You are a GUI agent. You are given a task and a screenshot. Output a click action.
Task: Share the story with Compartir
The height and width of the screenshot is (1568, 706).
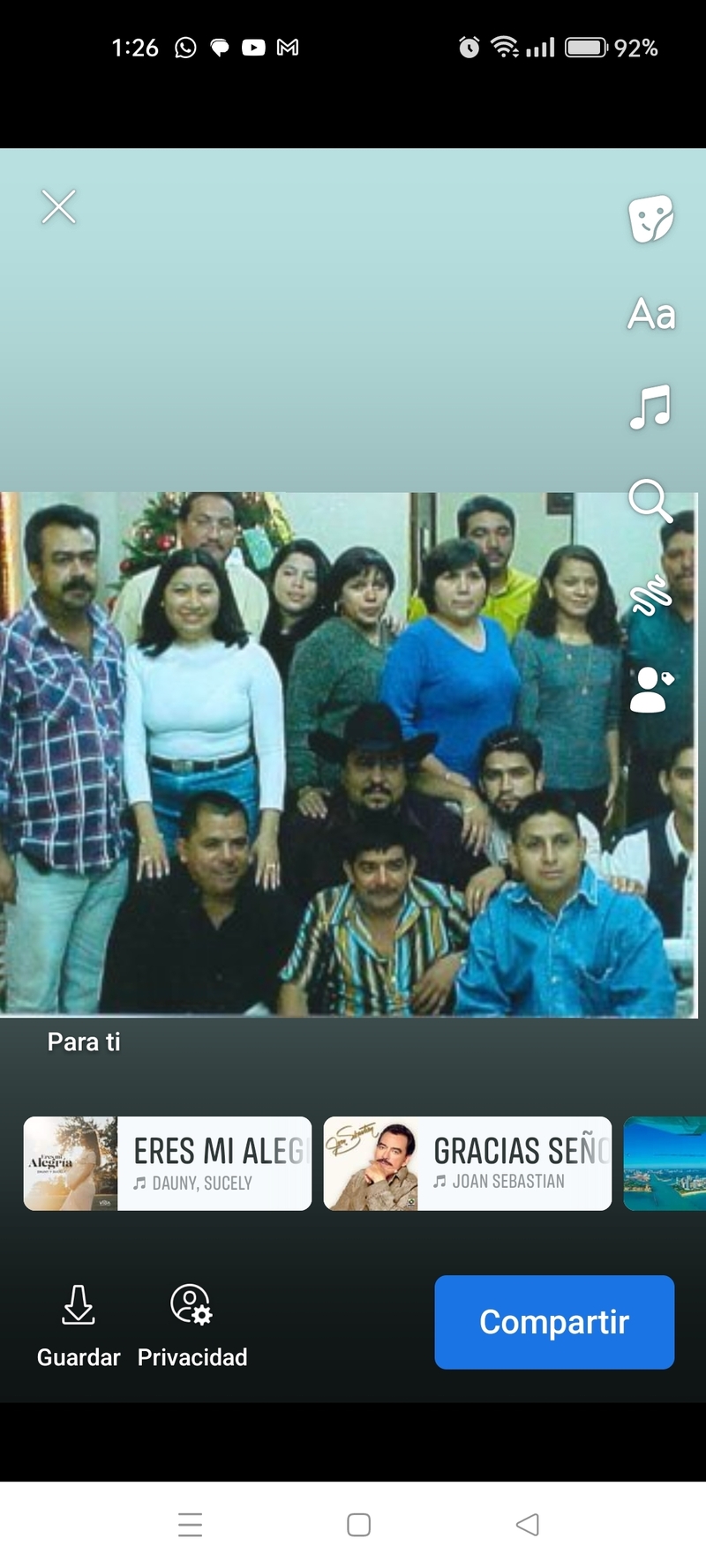click(x=554, y=1322)
